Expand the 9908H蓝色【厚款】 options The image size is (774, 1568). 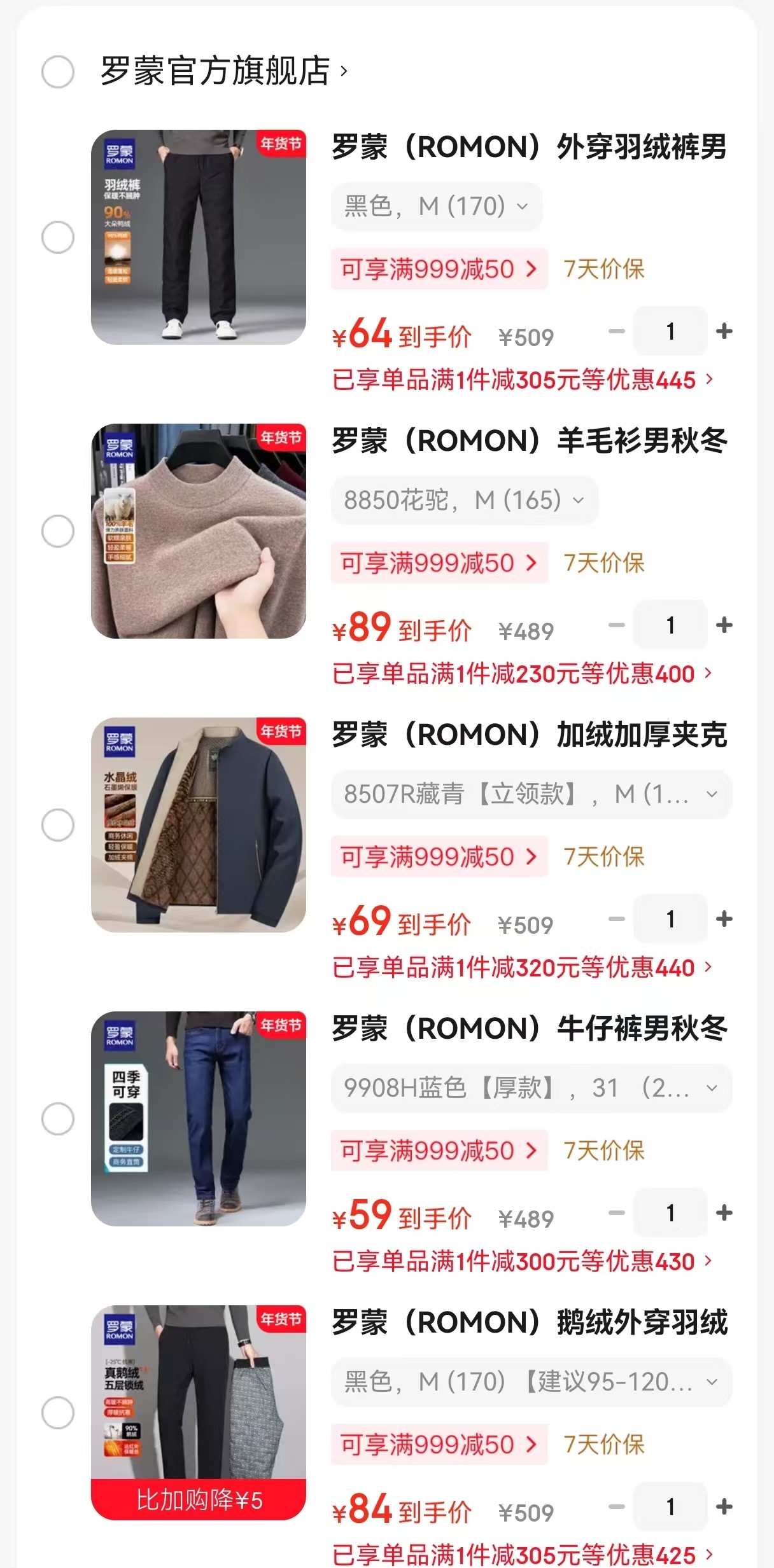click(x=531, y=1088)
